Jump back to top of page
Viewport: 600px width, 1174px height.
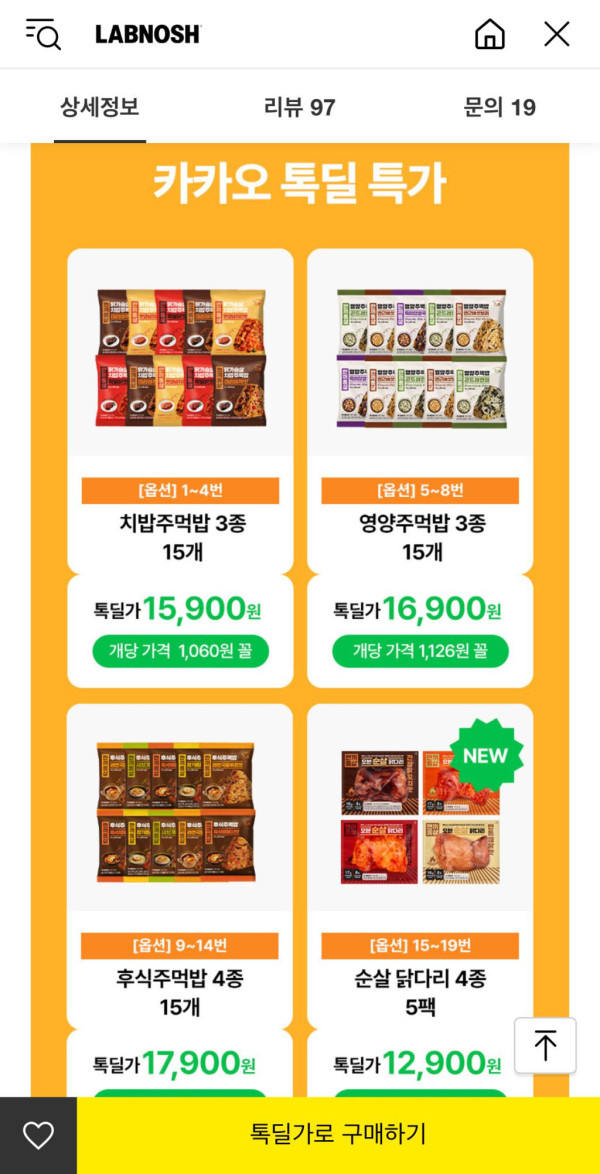545,1046
